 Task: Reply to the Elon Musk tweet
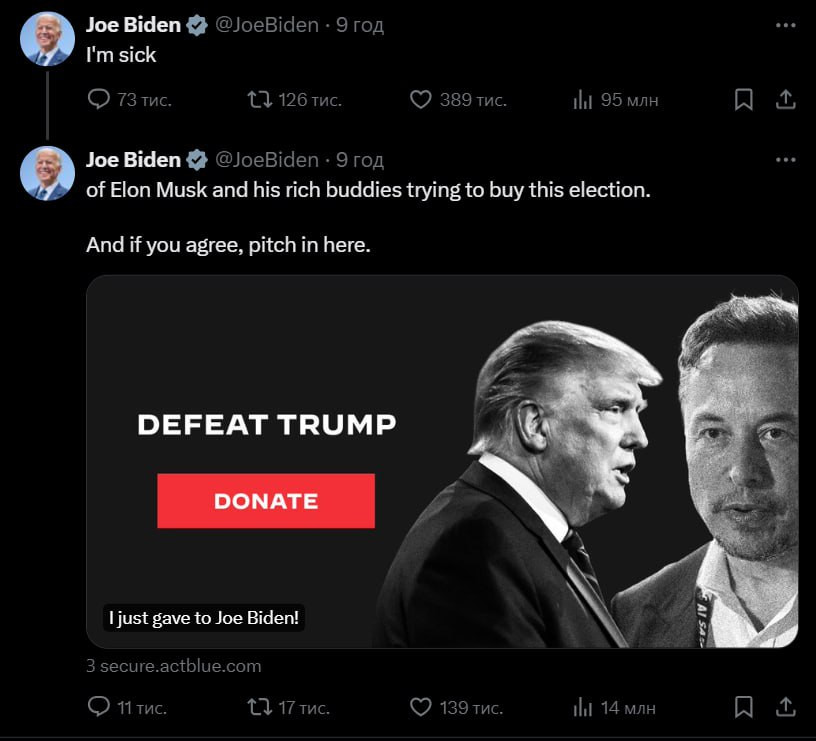tap(99, 708)
